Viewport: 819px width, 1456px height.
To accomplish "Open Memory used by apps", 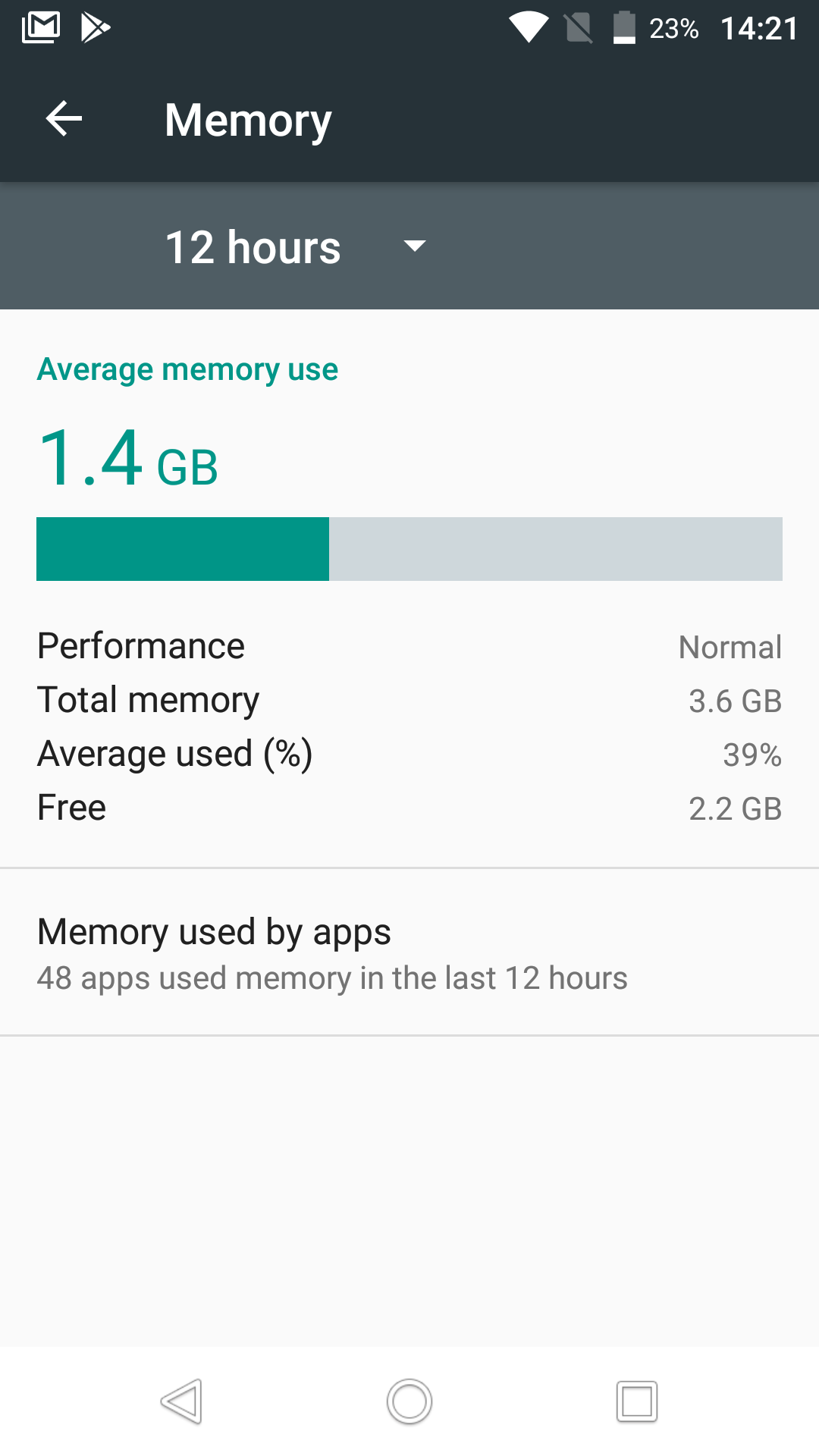I will tap(409, 952).
